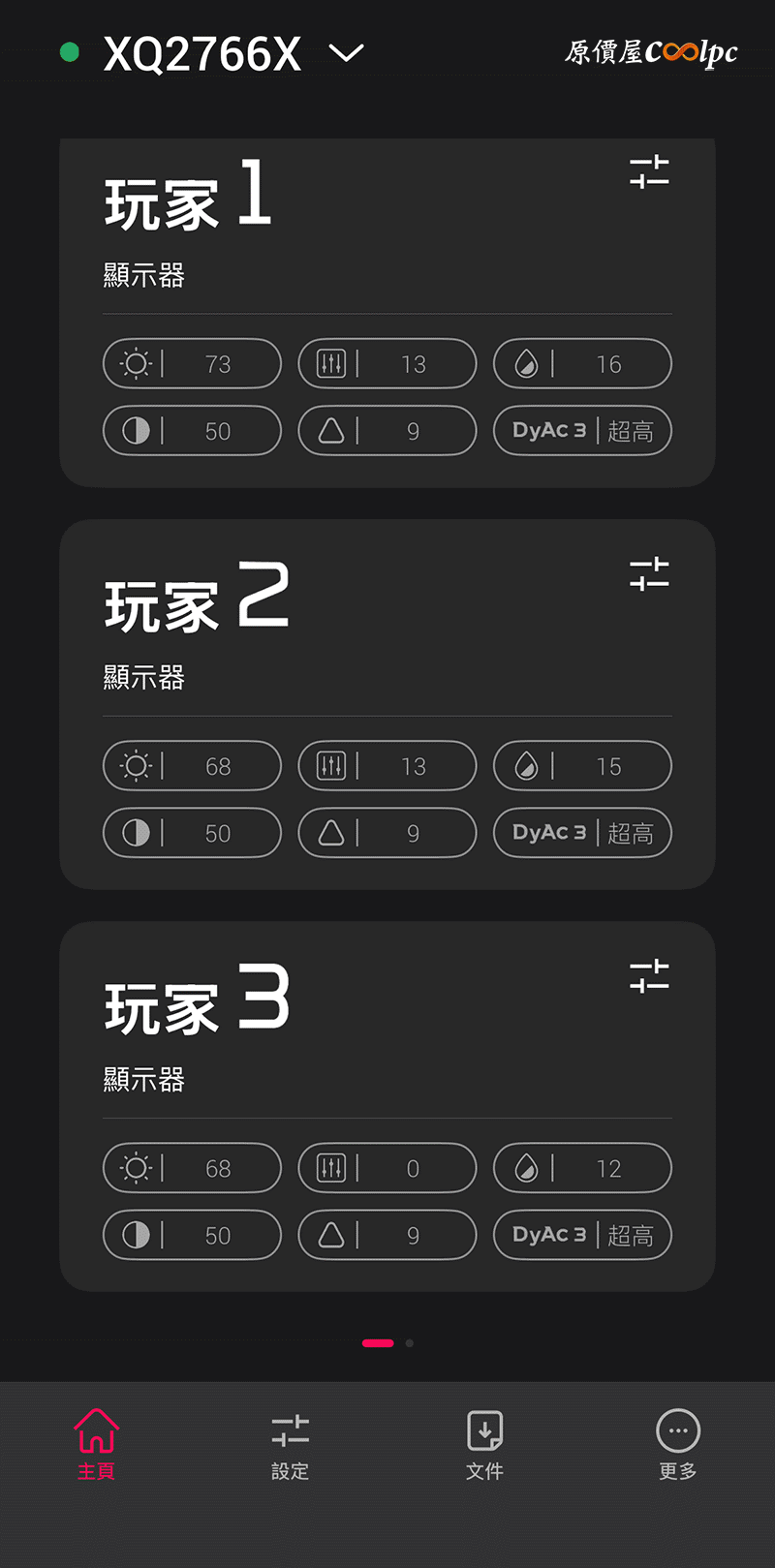Open the 文件 tab

484,1444
